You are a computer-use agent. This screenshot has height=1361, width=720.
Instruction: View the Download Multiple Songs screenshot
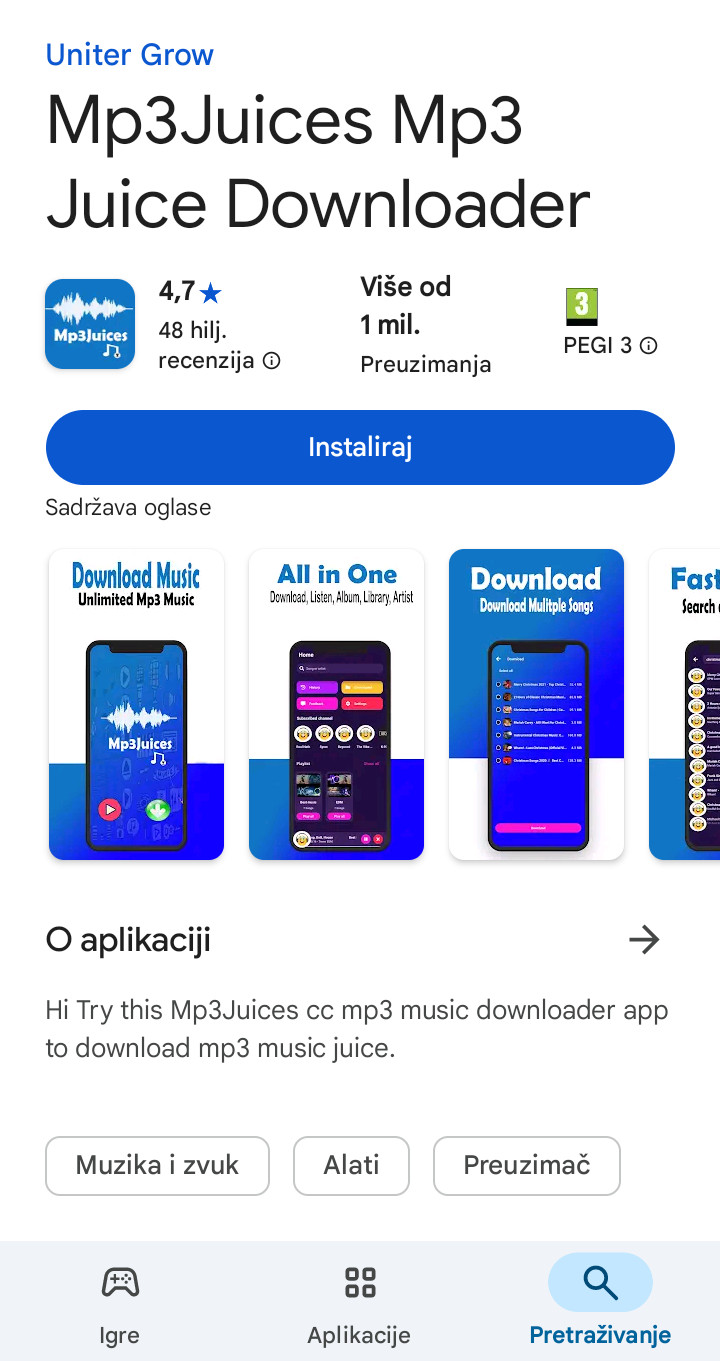pyautogui.click(x=536, y=704)
